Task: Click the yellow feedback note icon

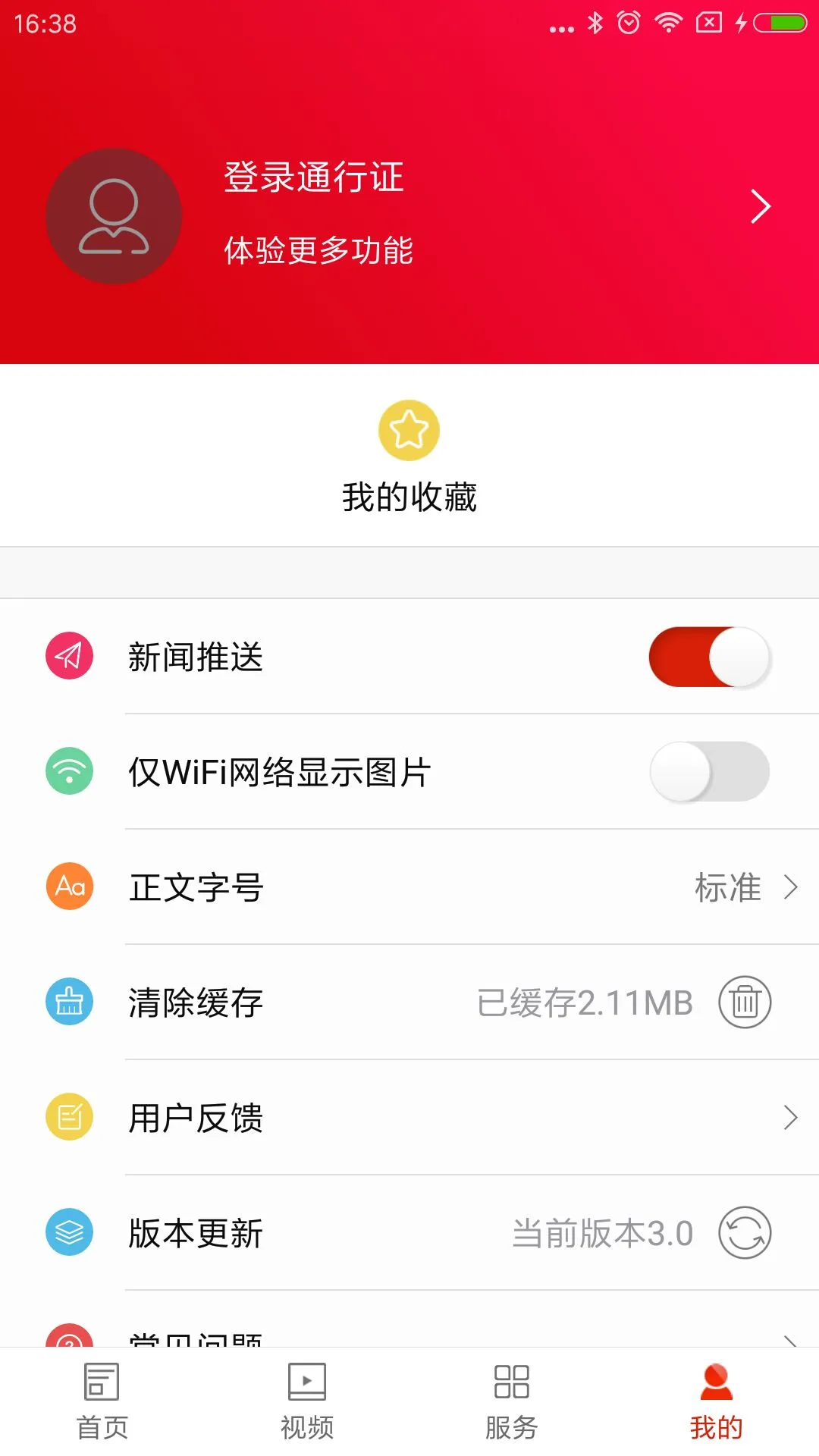Action: click(69, 1118)
